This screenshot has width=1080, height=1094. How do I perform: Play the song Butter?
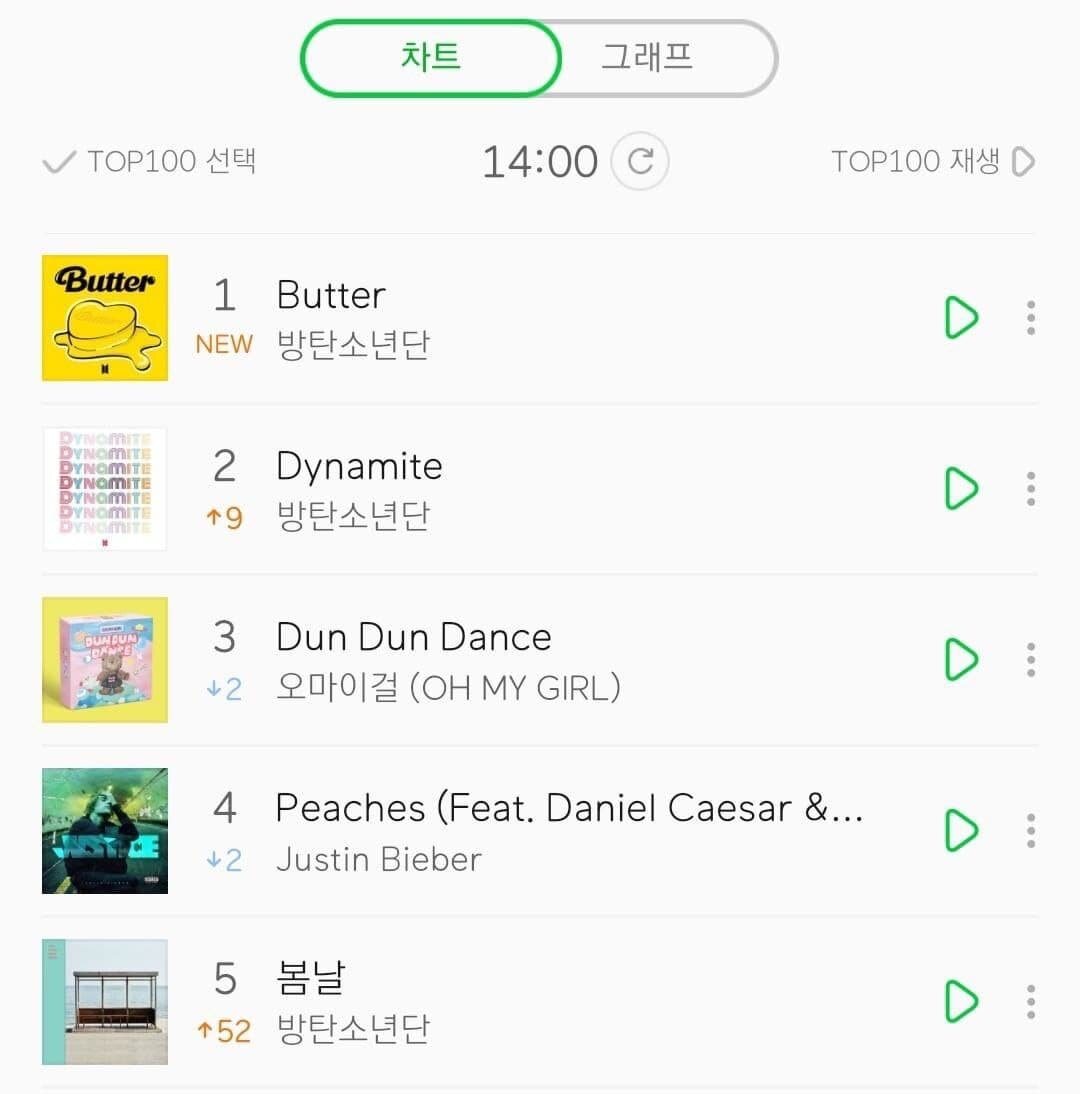[960, 318]
